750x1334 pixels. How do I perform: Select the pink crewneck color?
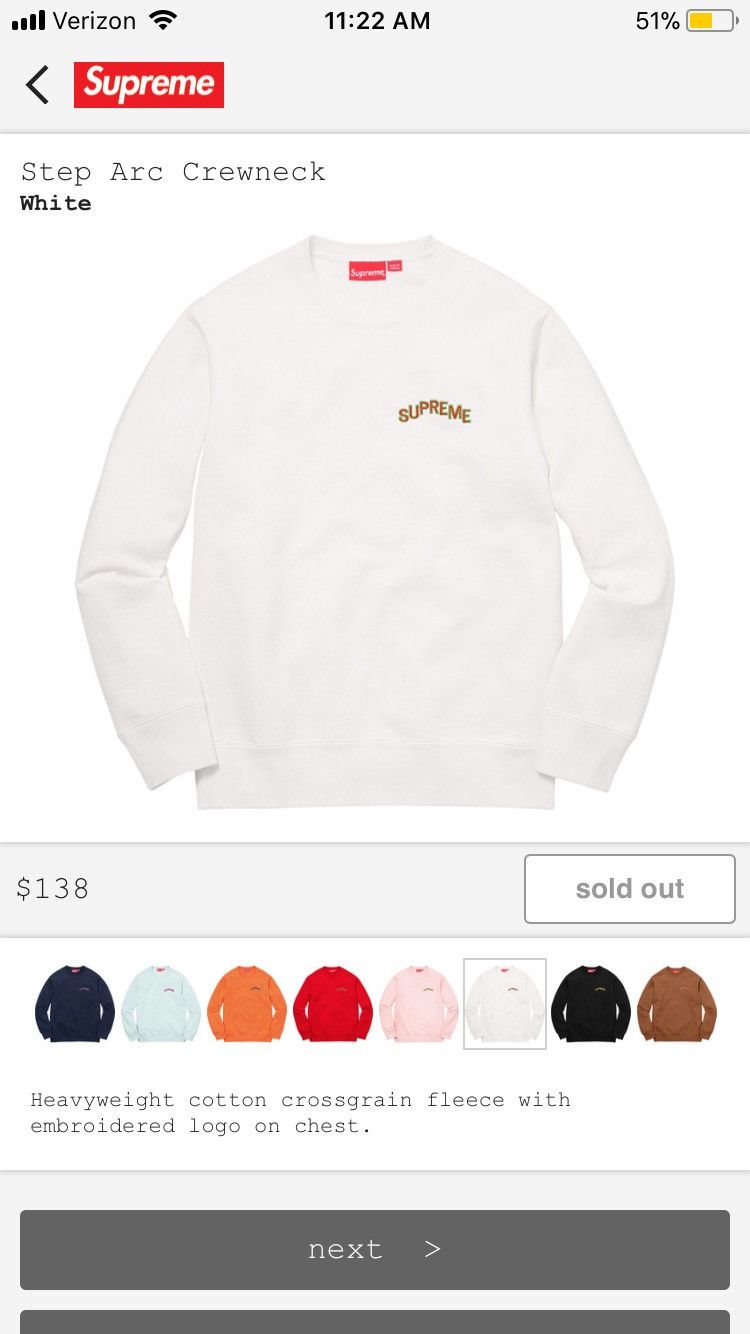coord(419,1004)
